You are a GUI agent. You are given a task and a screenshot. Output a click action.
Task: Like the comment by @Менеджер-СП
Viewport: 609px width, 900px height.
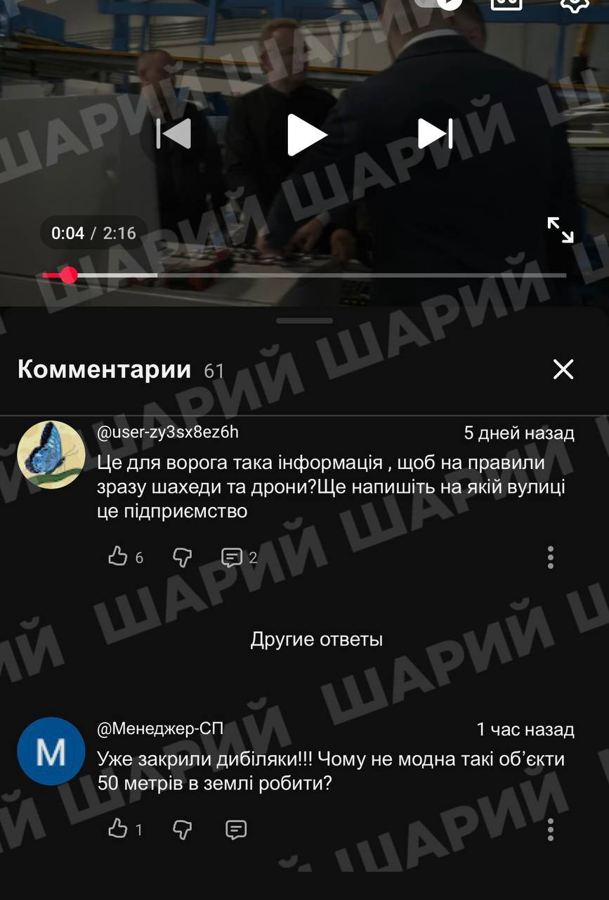[x=118, y=829]
